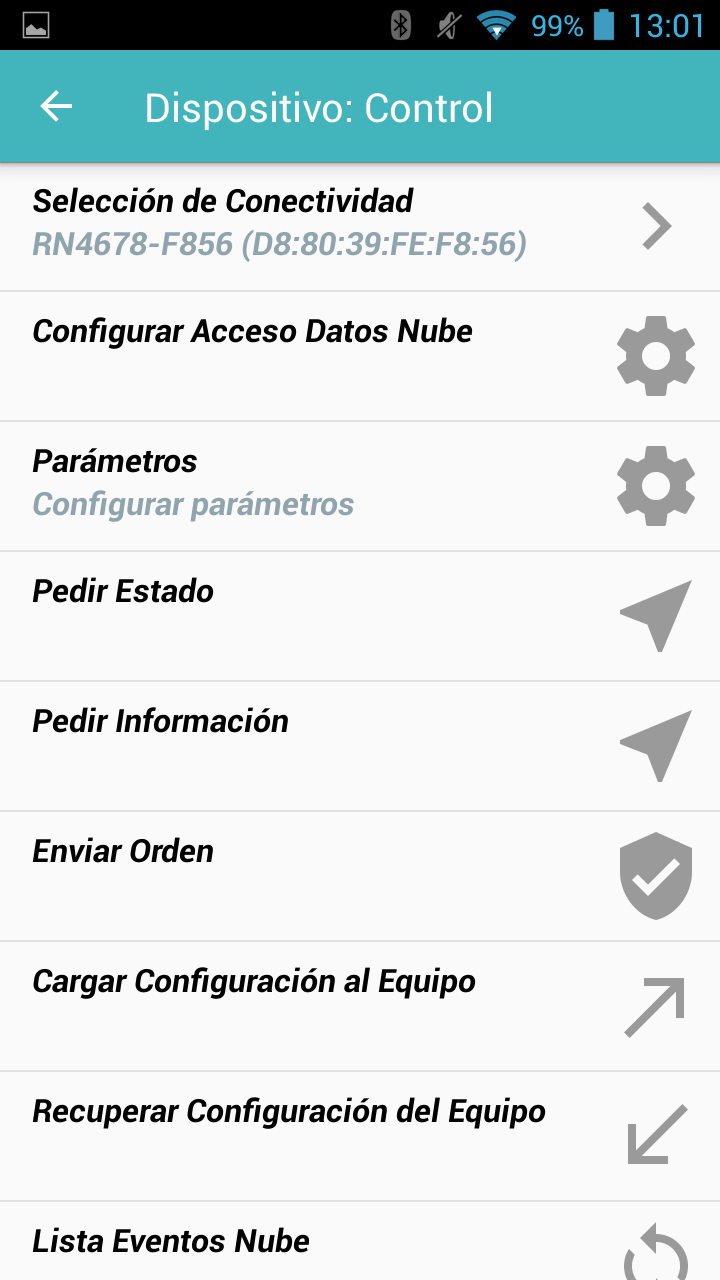The width and height of the screenshot is (720, 1280).
Task: Select Pedir Estado
Action: click(x=360, y=616)
